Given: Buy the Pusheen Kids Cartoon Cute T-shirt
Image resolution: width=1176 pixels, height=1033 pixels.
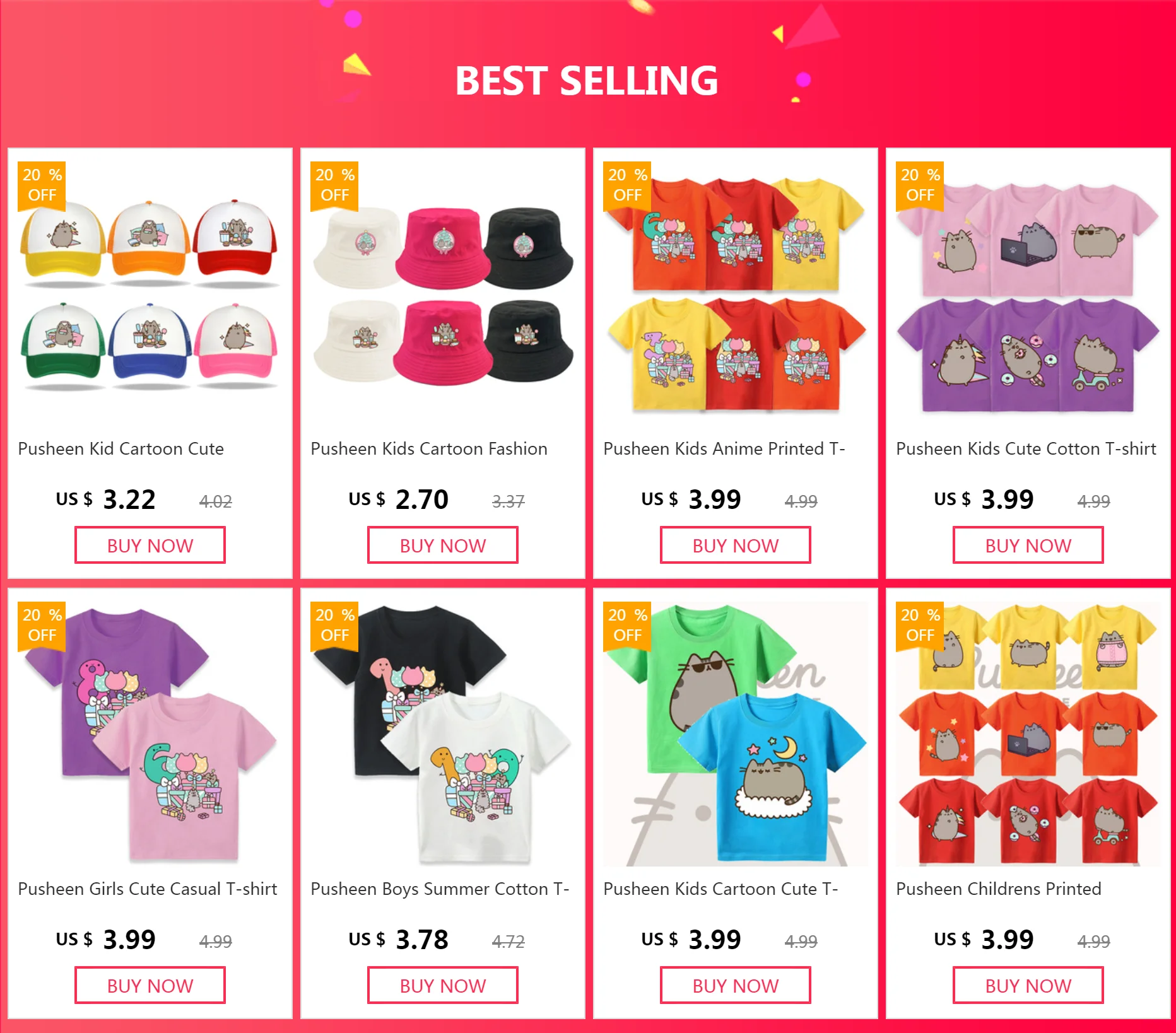Looking at the screenshot, I should (736, 986).
